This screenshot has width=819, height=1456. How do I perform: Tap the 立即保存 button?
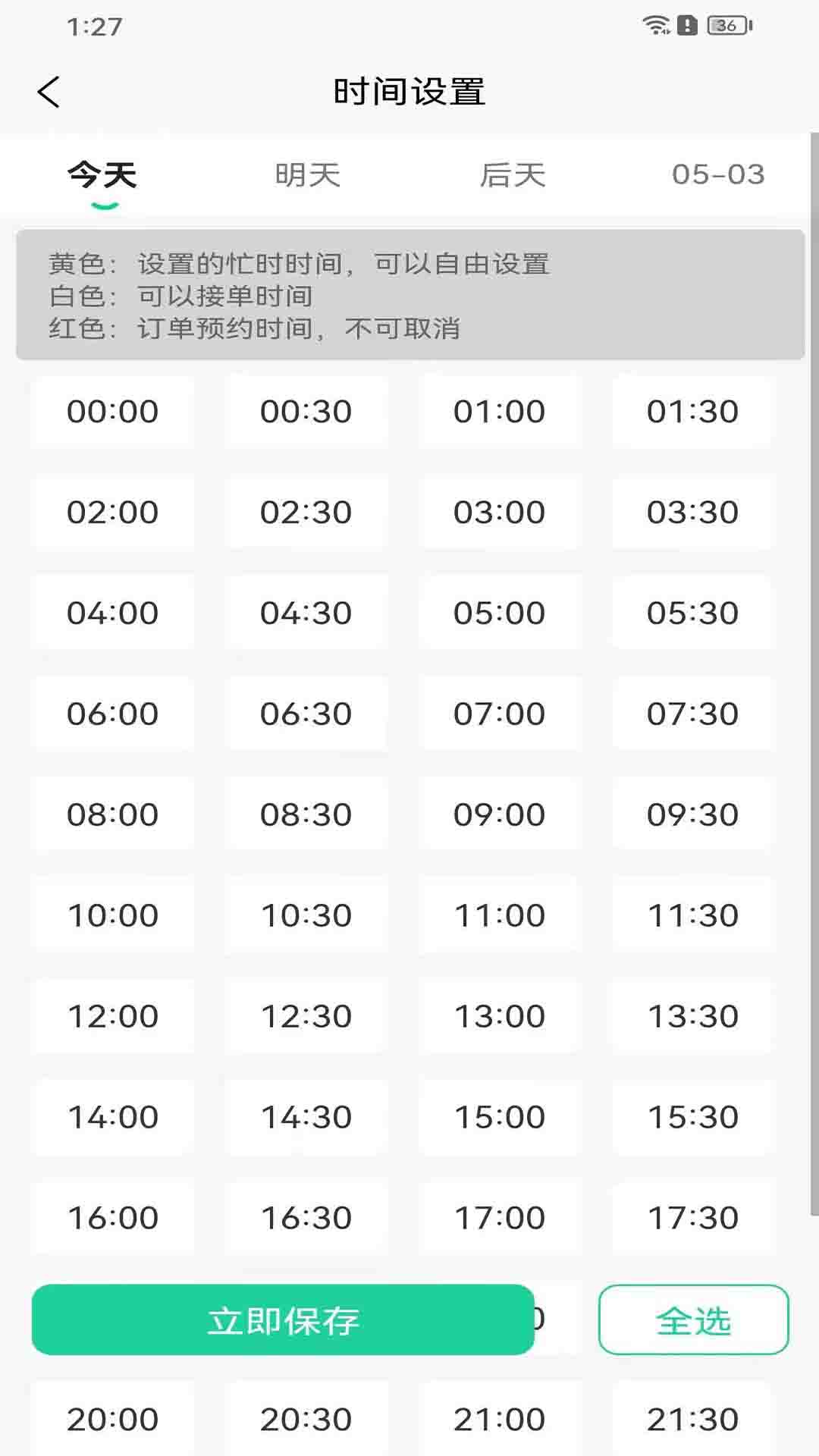(283, 1320)
